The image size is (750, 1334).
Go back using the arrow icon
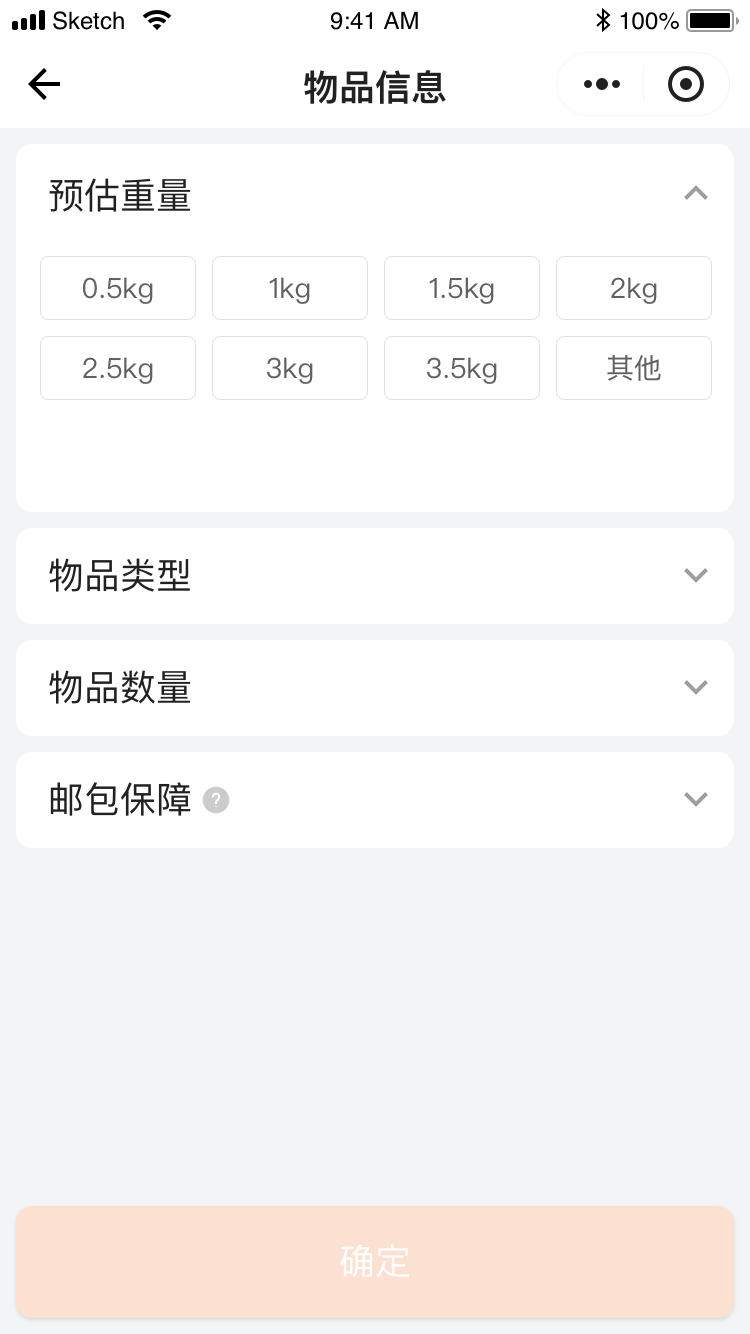pyautogui.click(x=44, y=85)
